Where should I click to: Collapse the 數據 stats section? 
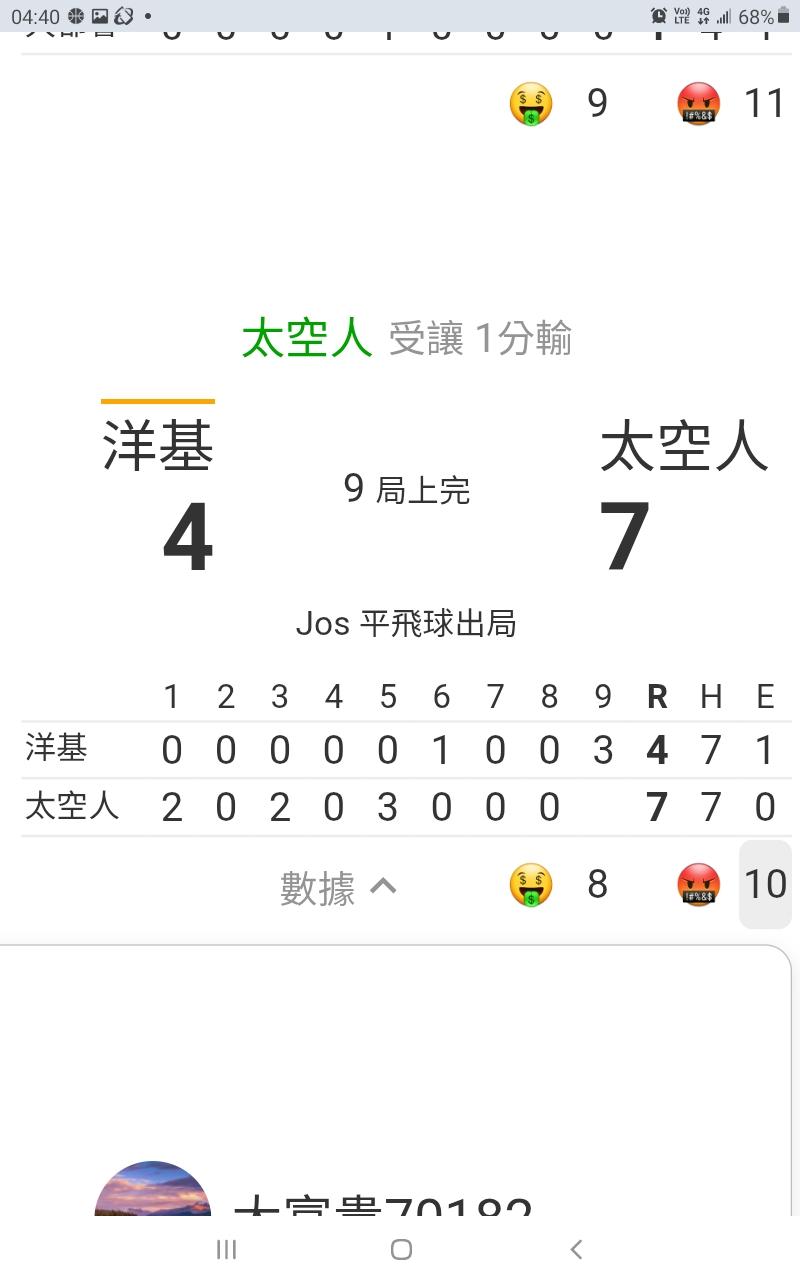coord(338,887)
